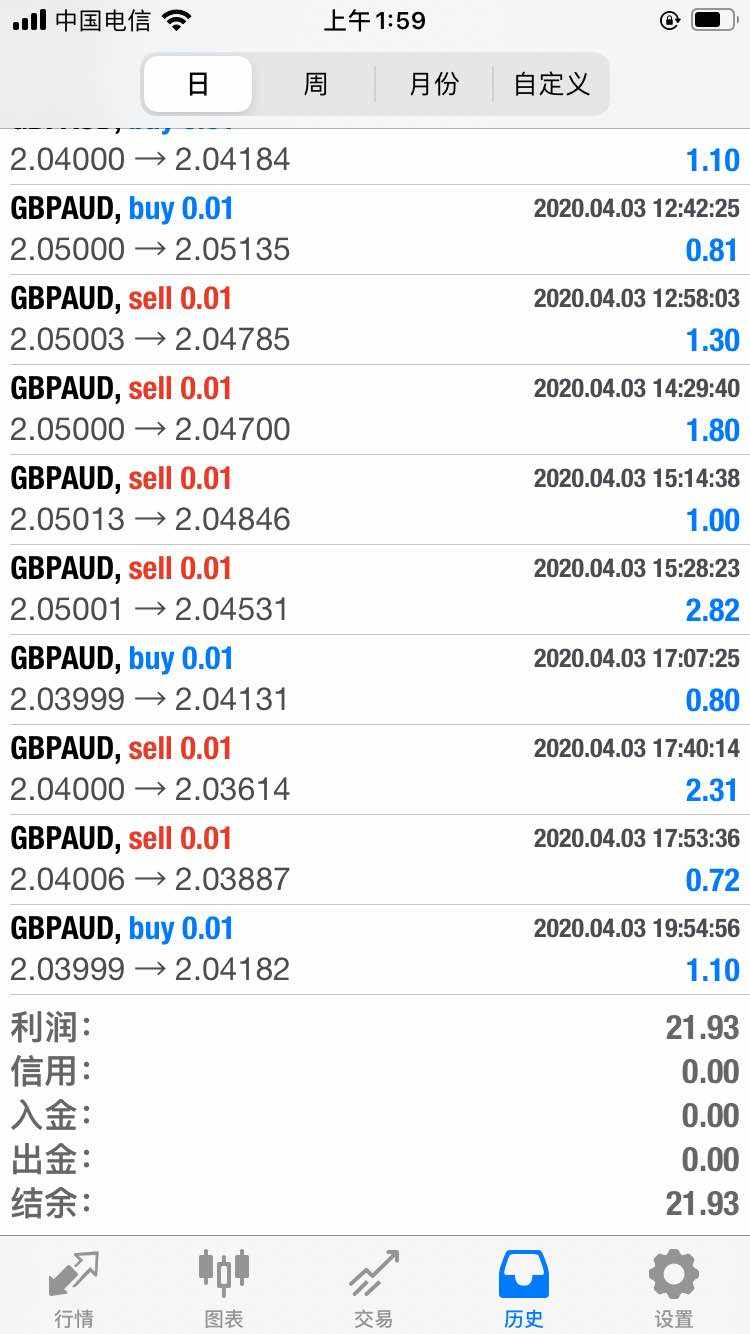Screen dimensions: 750x1334
Task: Show details of sell trade at 15:14:38
Action: pos(375,499)
